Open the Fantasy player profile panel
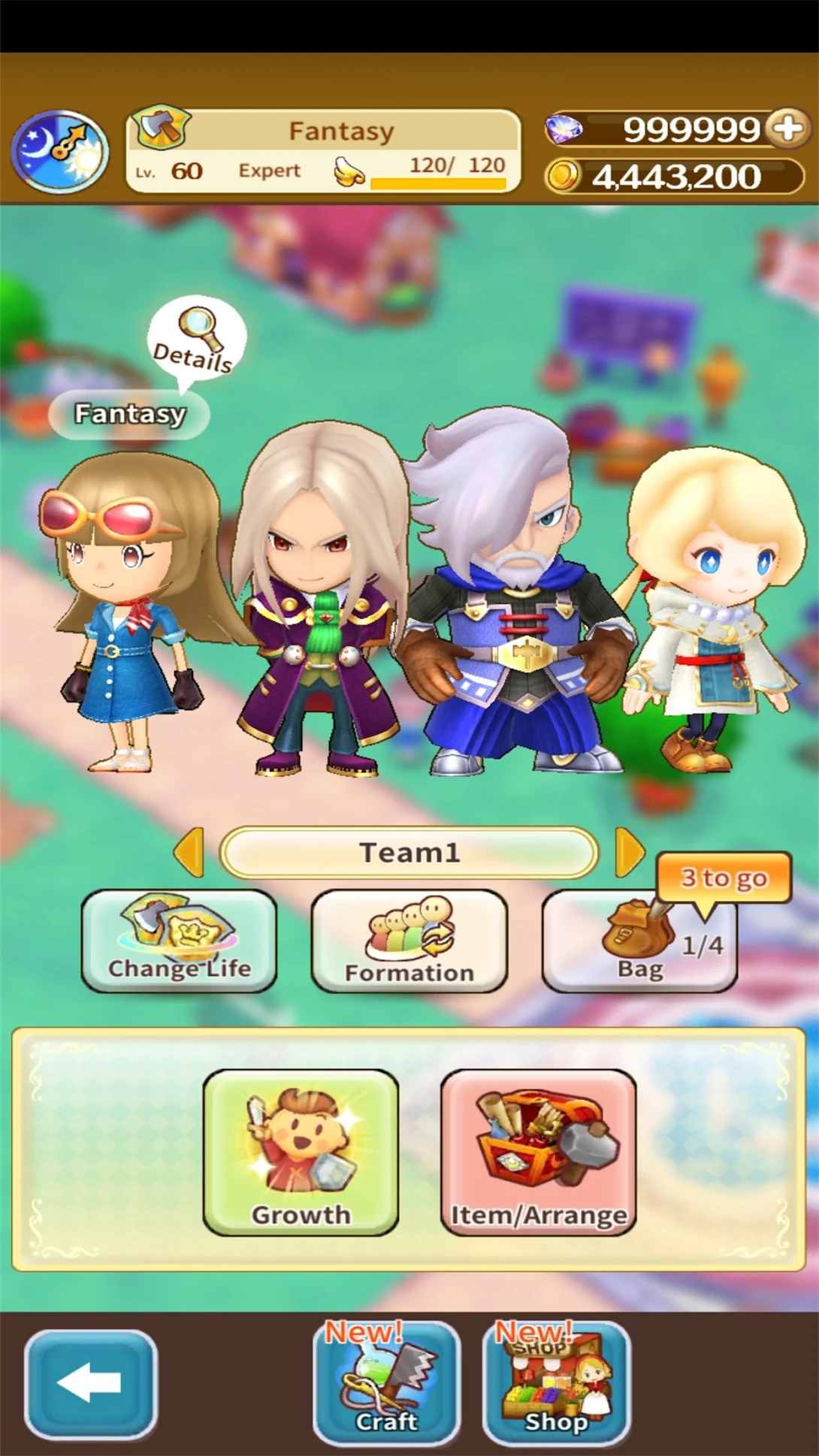Image resolution: width=819 pixels, height=1456 pixels. pyautogui.click(x=324, y=151)
